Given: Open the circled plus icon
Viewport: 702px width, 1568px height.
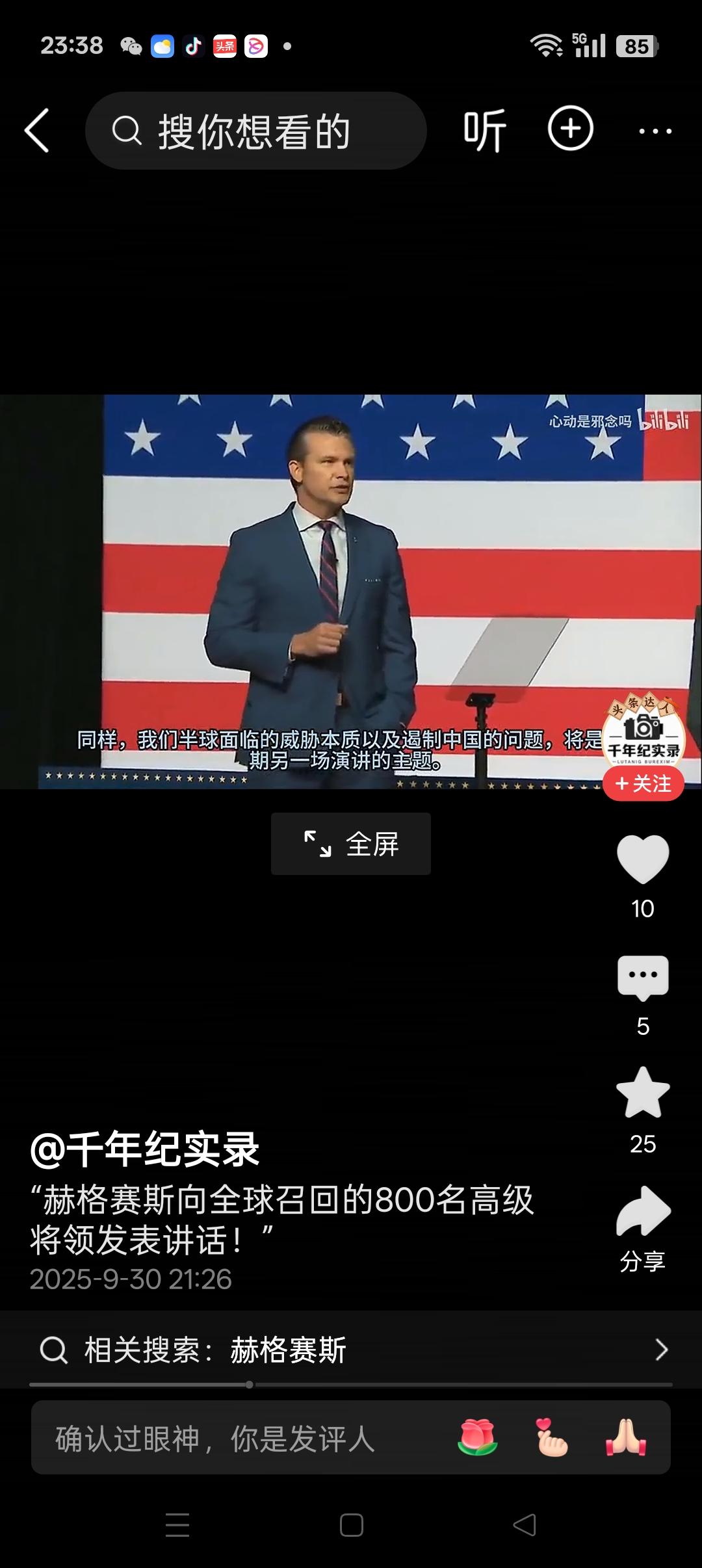Looking at the screenshot, I should pos(570,129).
